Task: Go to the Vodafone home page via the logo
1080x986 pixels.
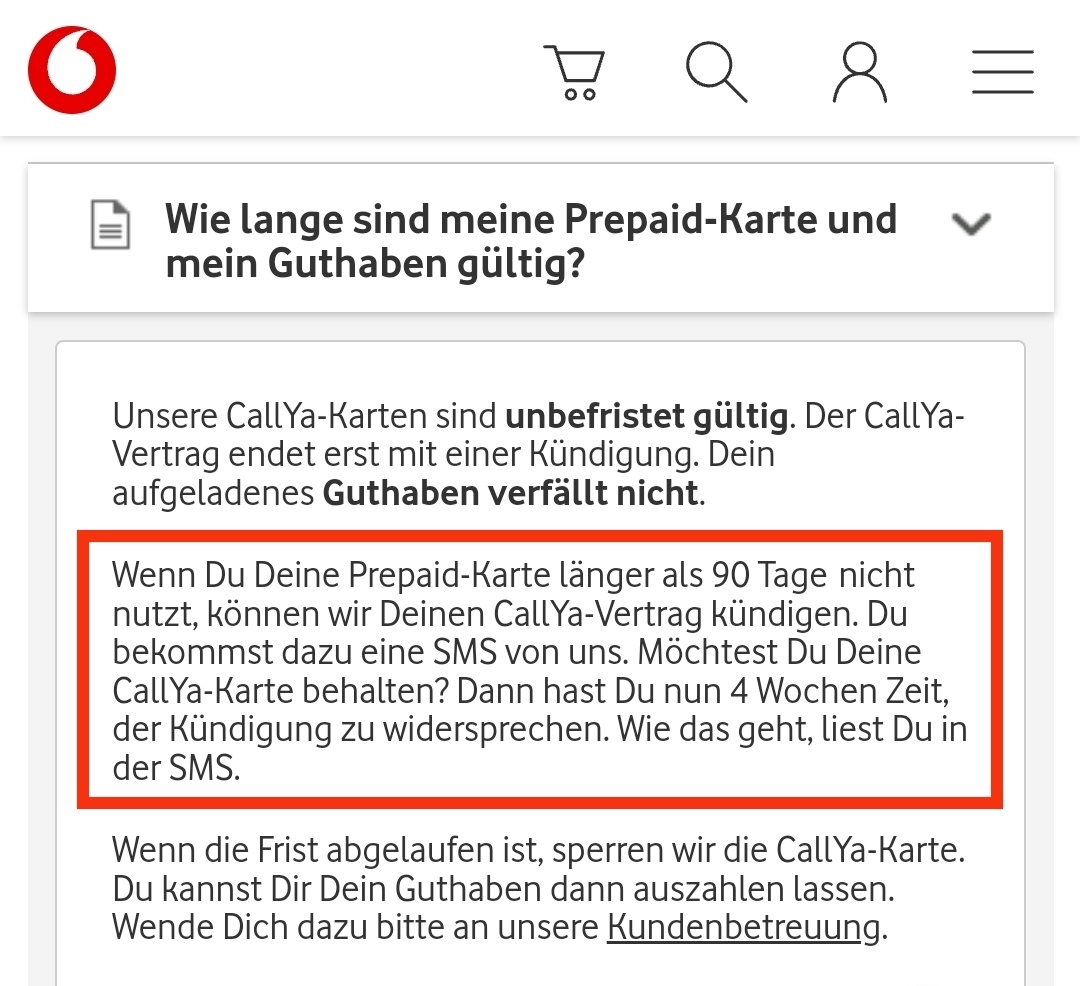Action: [72, 70]
